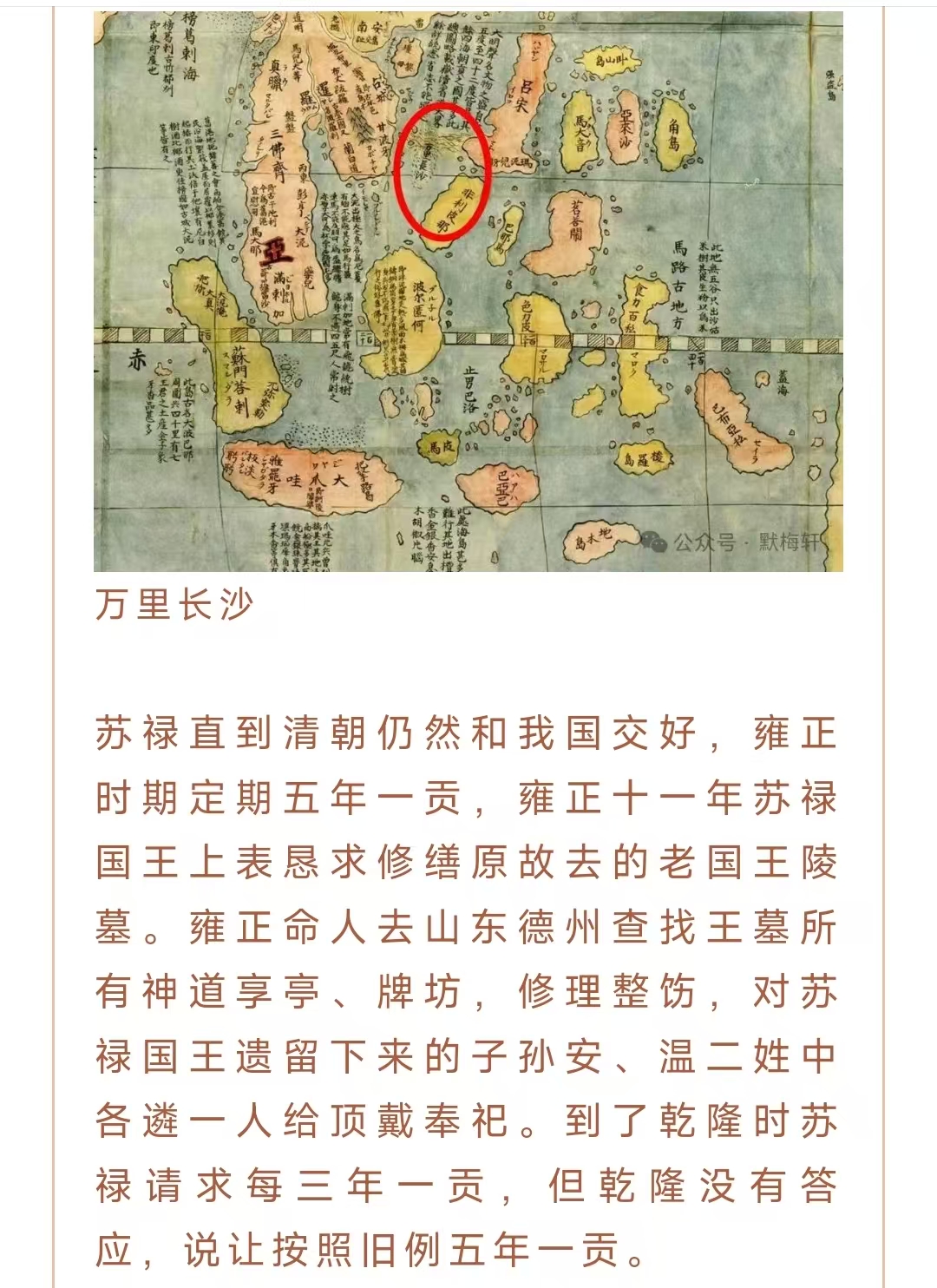937x1288 pixels.
Task: Open the old map image in full view
Action: [468, 290]
